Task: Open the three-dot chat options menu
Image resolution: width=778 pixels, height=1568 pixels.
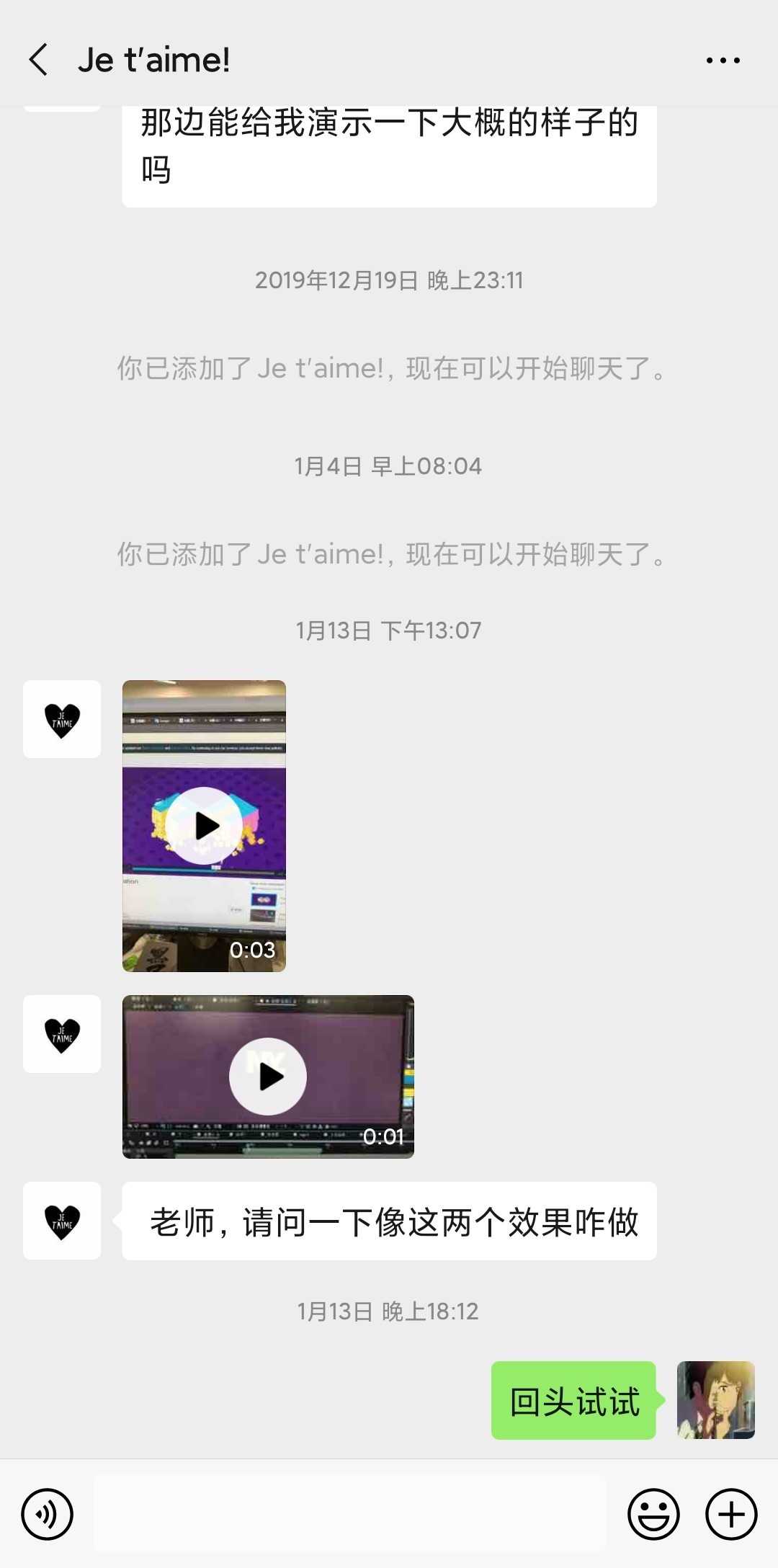Action: pyautogui.click(x=722, y=61)
